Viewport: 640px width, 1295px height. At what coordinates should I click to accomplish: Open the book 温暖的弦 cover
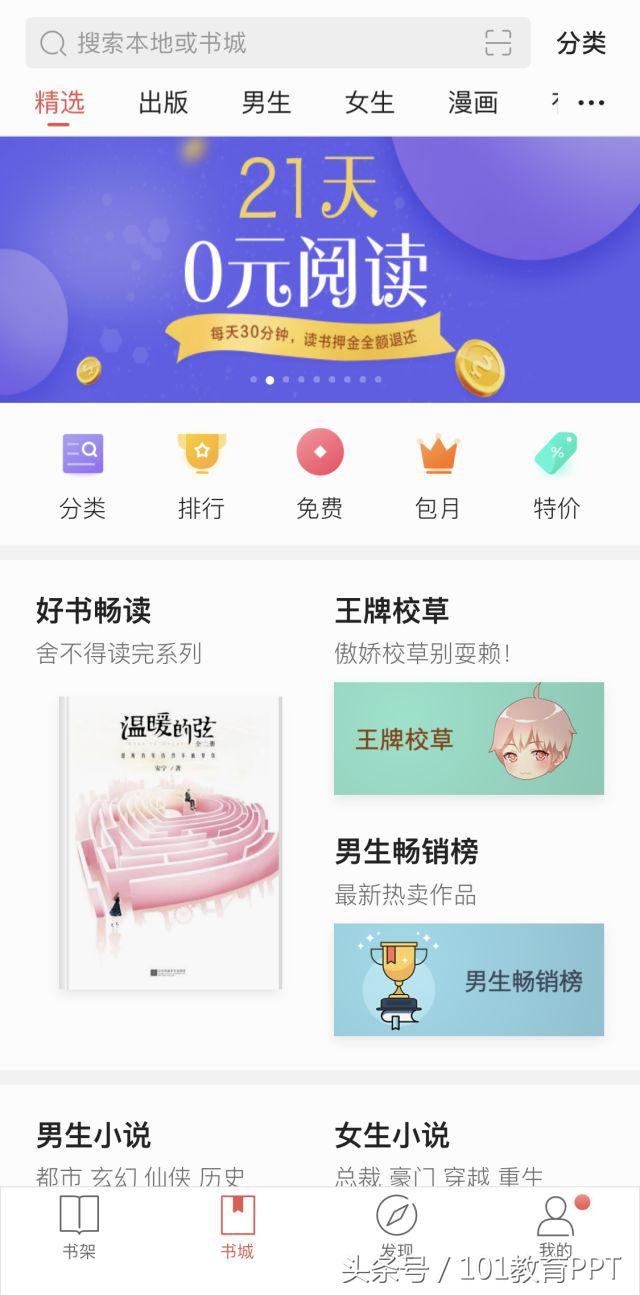pyautogui.click(x=170, y=843)
